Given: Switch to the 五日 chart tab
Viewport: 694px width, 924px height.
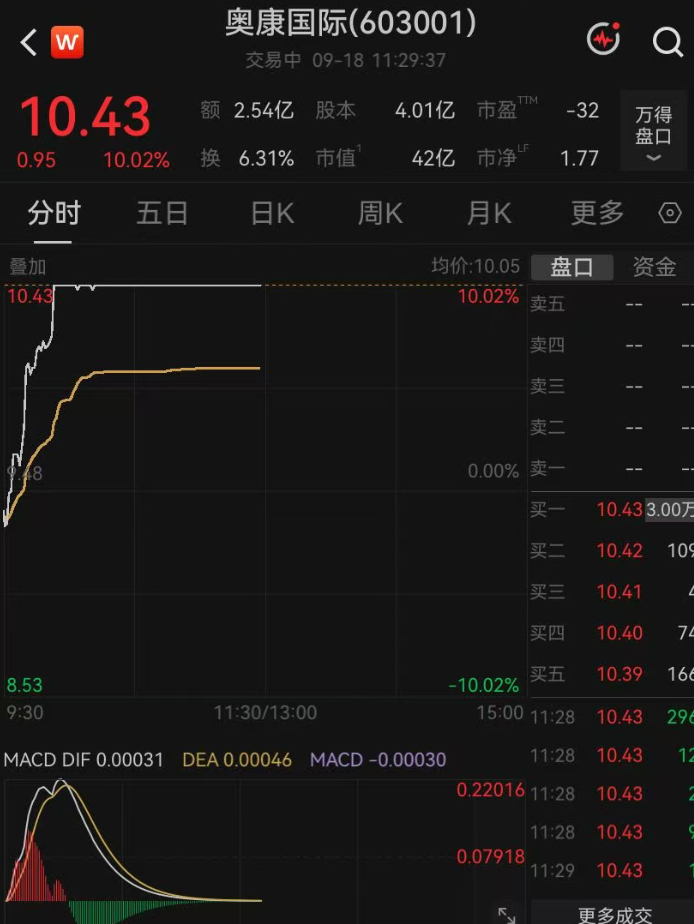Looking at the screenshot, I should (x=162, y=213).
